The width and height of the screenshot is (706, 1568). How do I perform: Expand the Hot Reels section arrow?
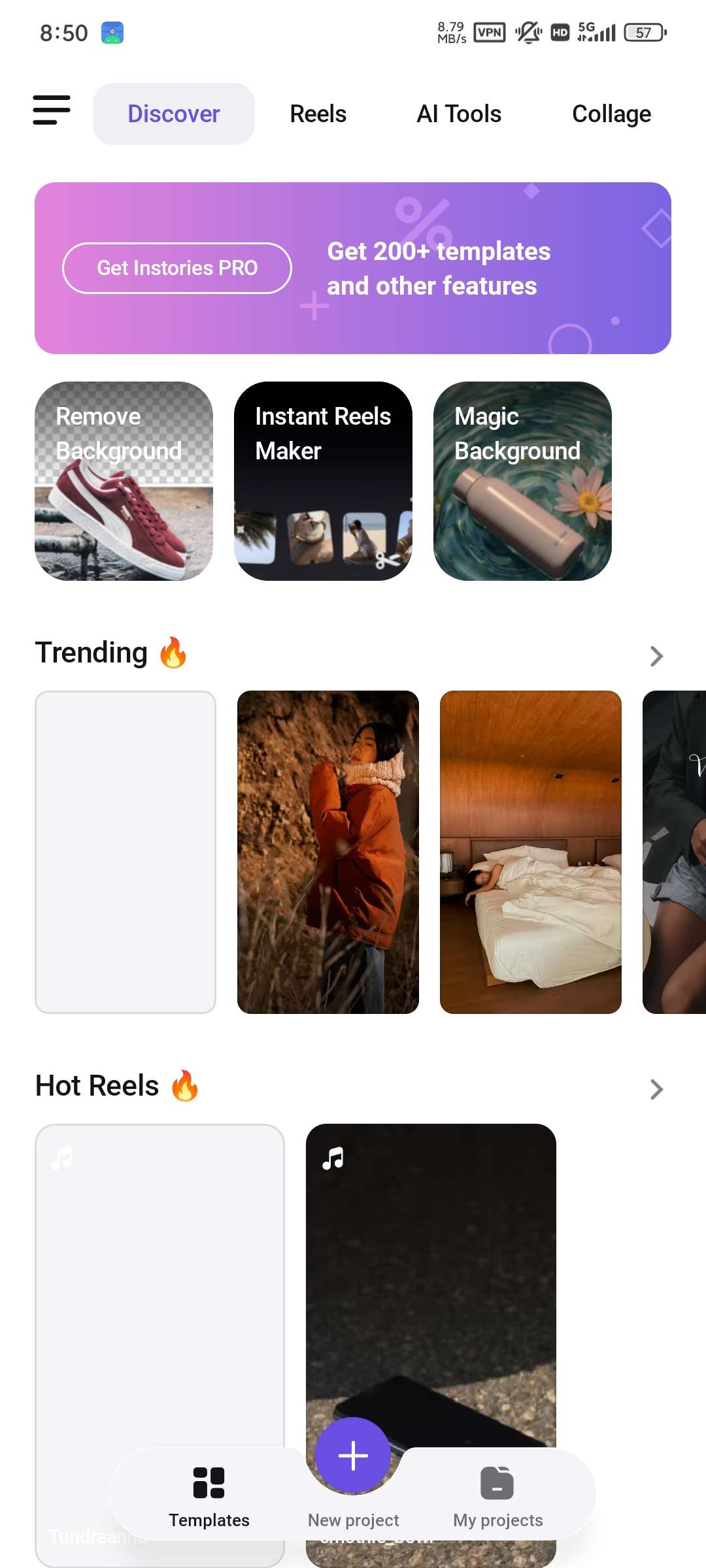[656, 1088]
